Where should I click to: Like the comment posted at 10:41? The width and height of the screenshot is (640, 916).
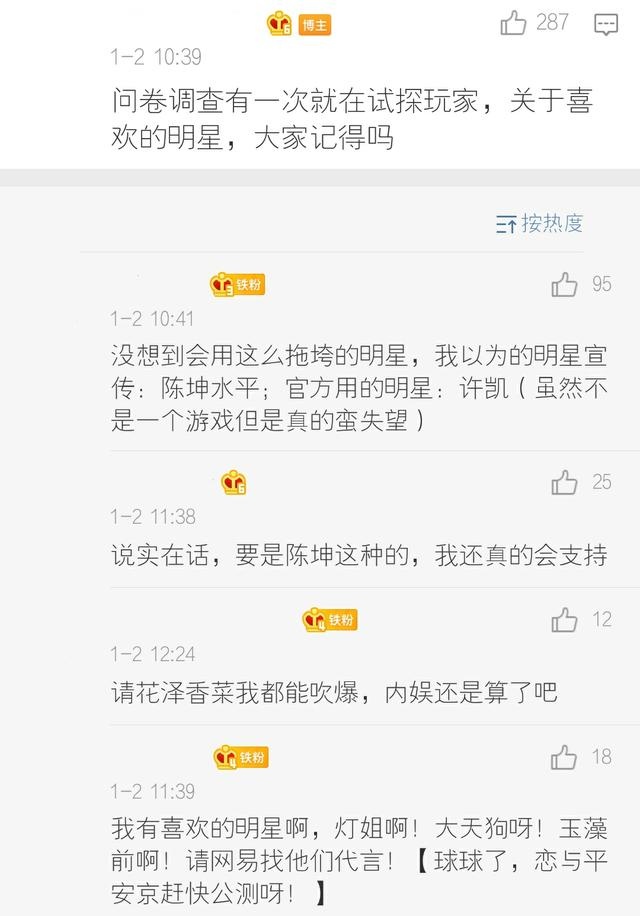coord(565,285)
